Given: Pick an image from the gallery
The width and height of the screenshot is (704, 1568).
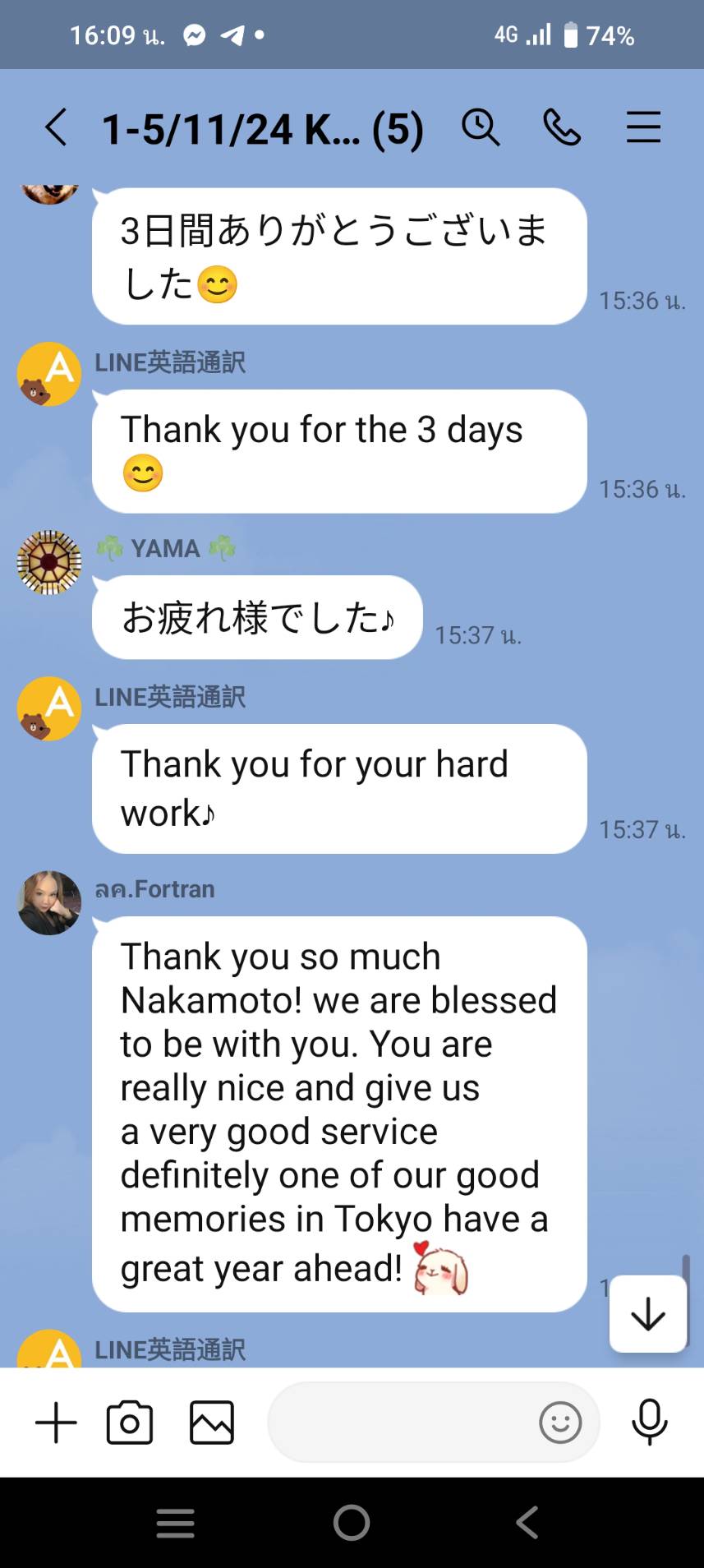Looking at the screenshot, I should click(212, 1423).
